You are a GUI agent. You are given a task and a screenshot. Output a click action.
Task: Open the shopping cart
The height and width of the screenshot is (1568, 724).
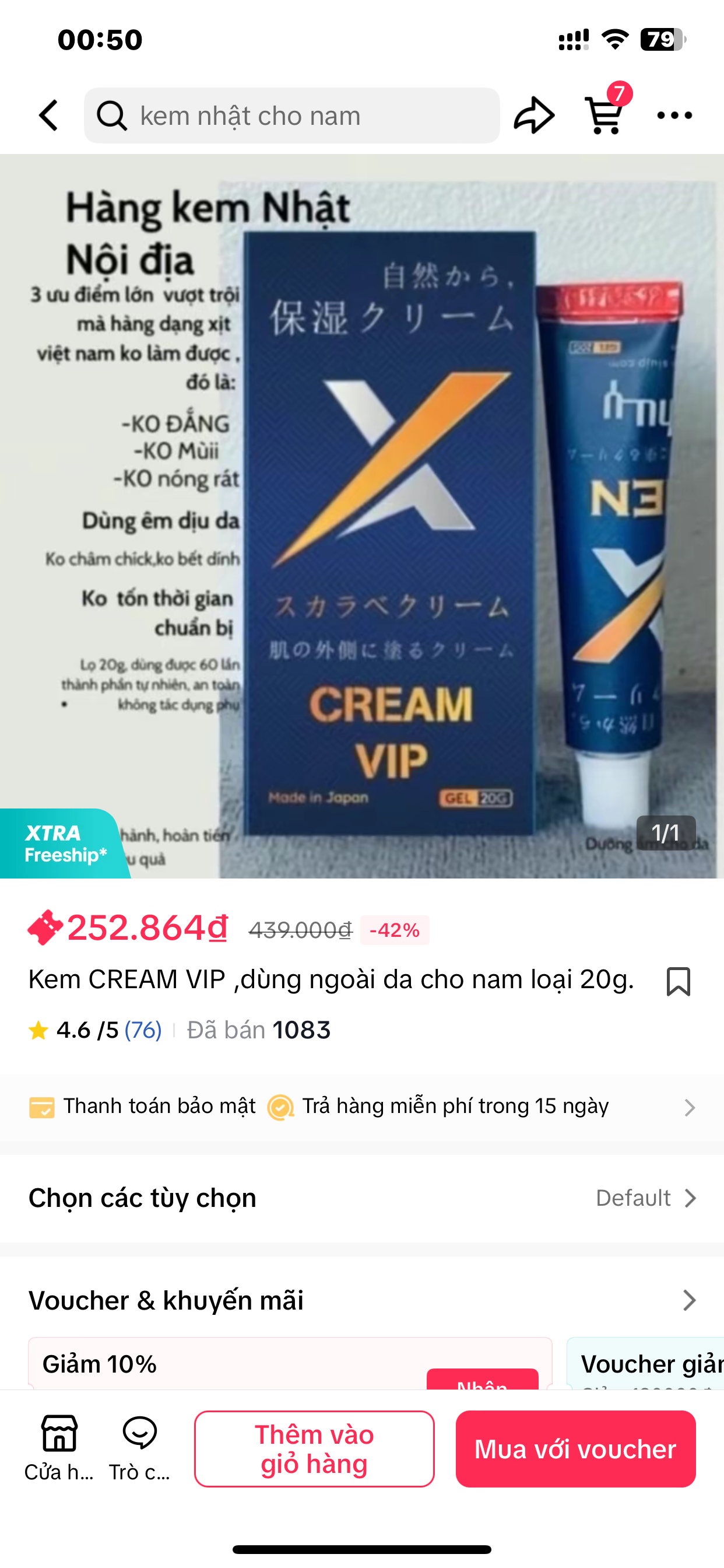[x=604, y=114]
